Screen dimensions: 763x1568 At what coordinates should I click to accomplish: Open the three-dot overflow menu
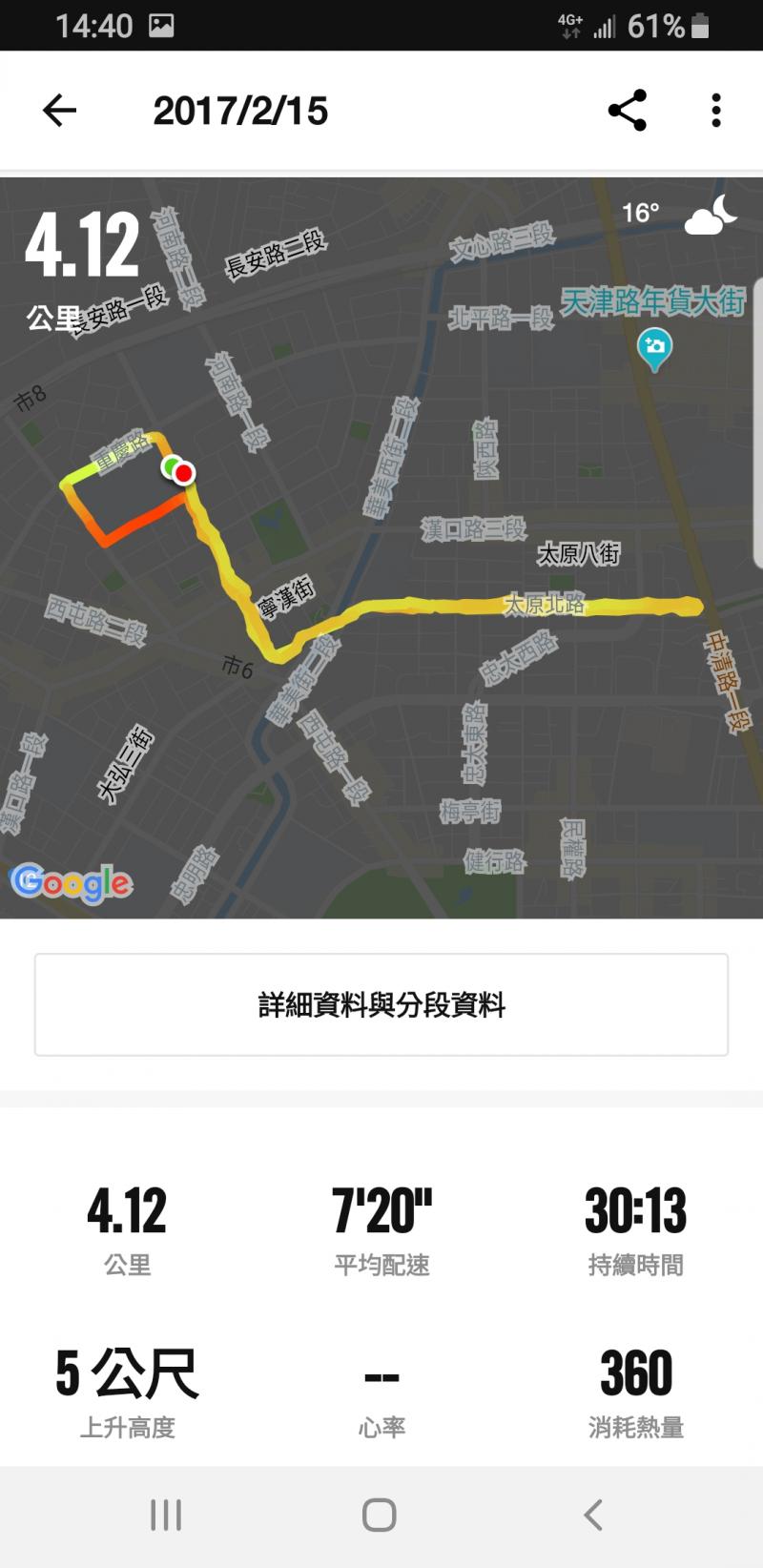(x=716, y=111)
